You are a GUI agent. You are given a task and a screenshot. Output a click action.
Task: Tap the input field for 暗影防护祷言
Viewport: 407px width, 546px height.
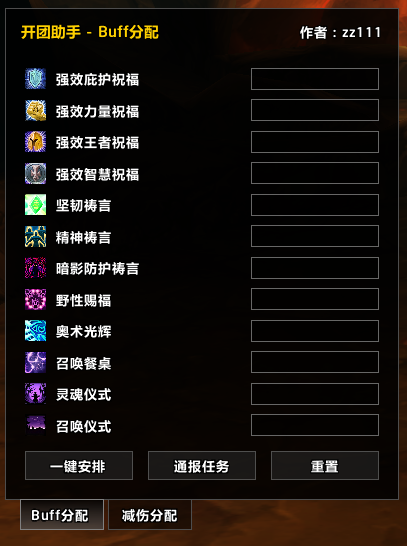tap(315, 268)
